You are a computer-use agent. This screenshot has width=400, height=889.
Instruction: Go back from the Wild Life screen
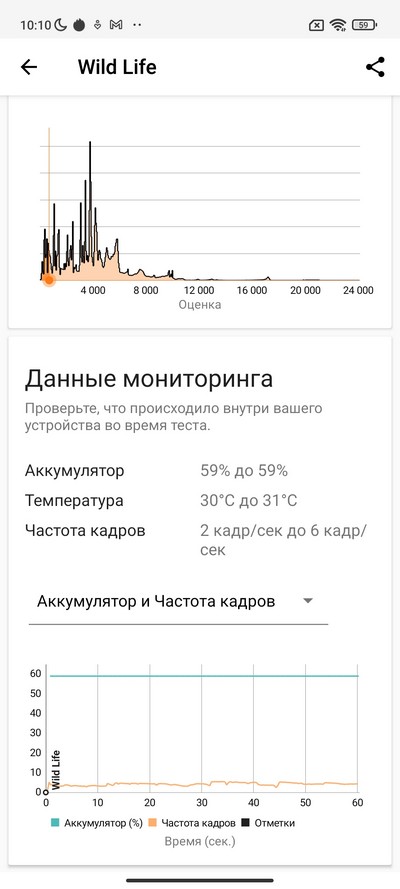pyautogui.click(x=28, y=67)
